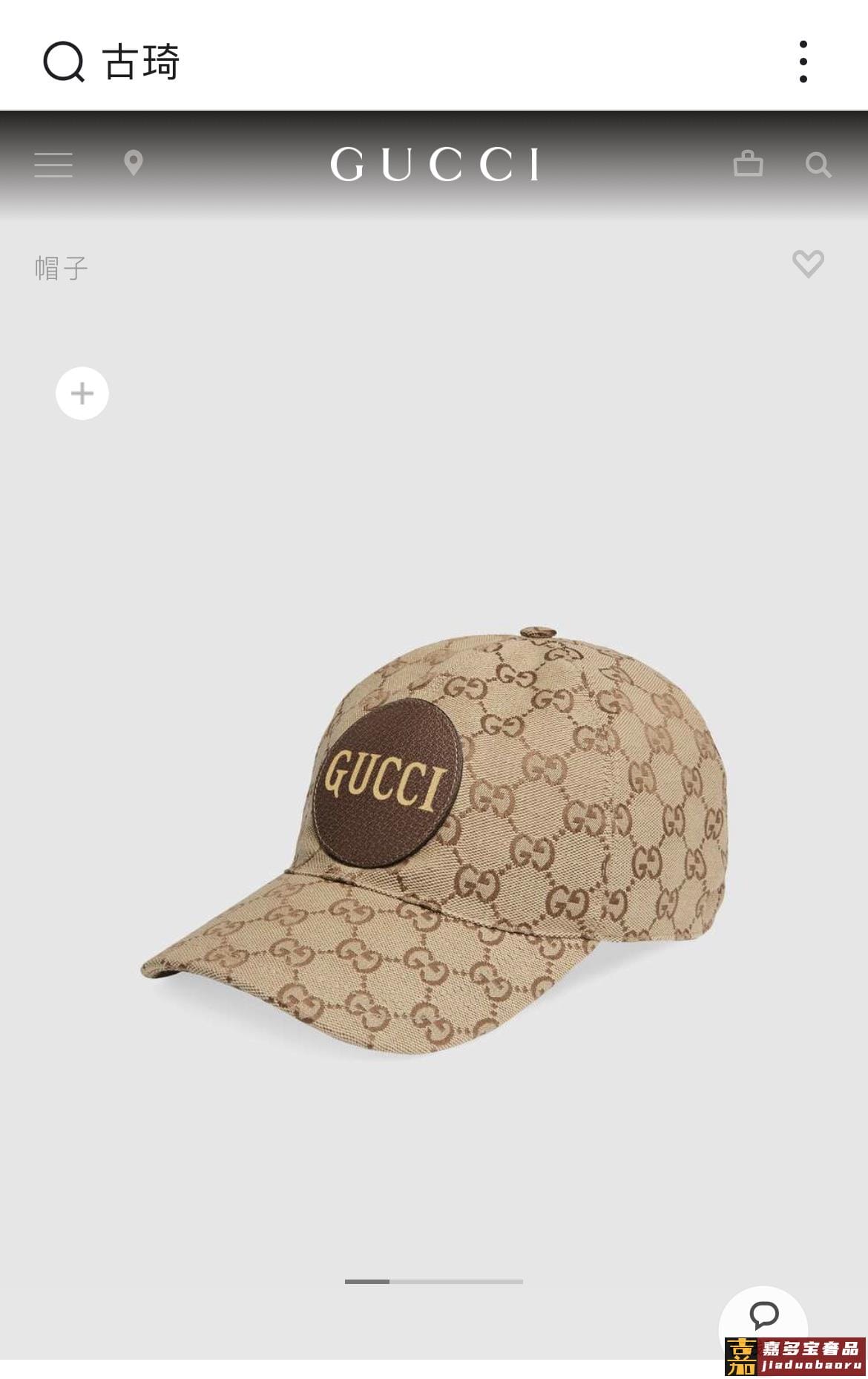Open the three-dot overflow menu

(x=803, y=62)
